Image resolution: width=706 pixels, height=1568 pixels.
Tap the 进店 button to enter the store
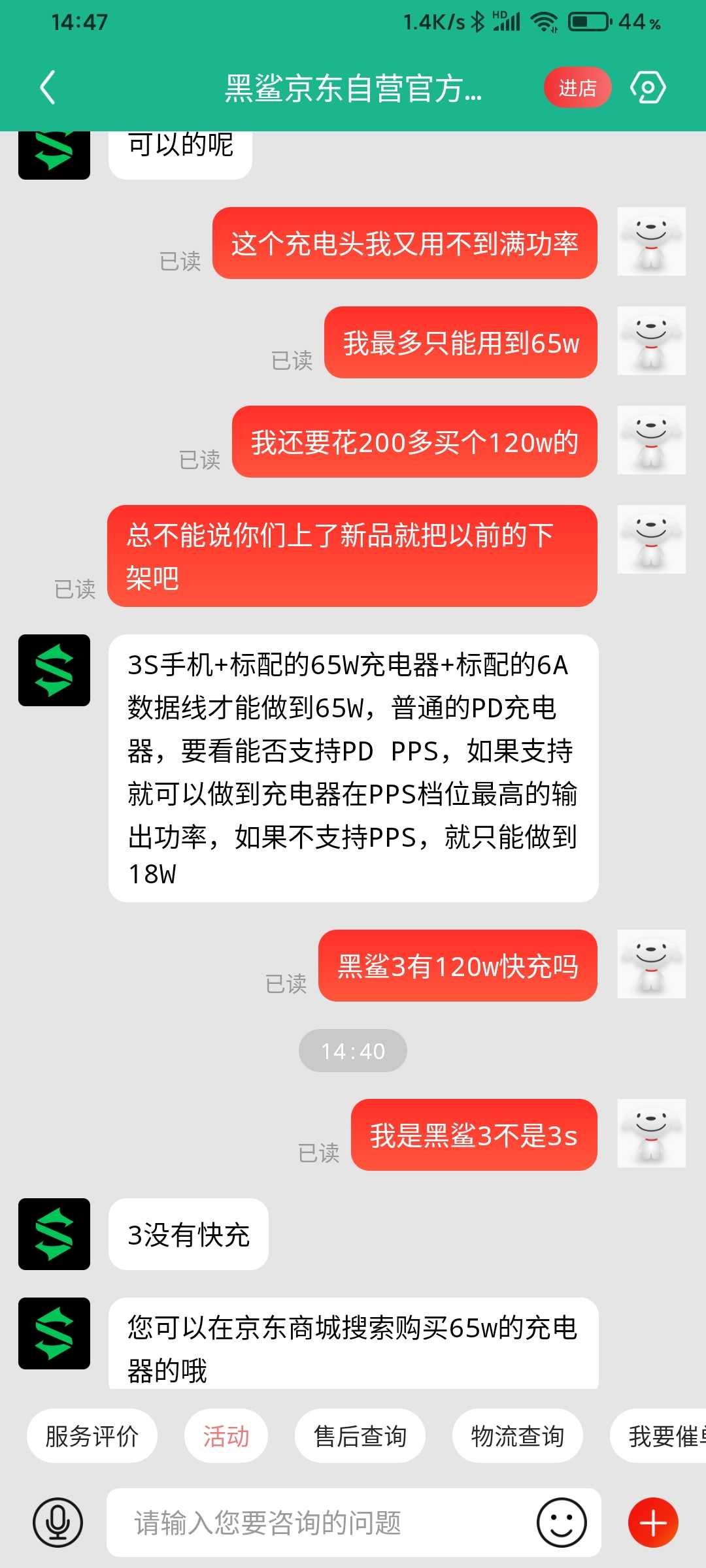point(577,88)
